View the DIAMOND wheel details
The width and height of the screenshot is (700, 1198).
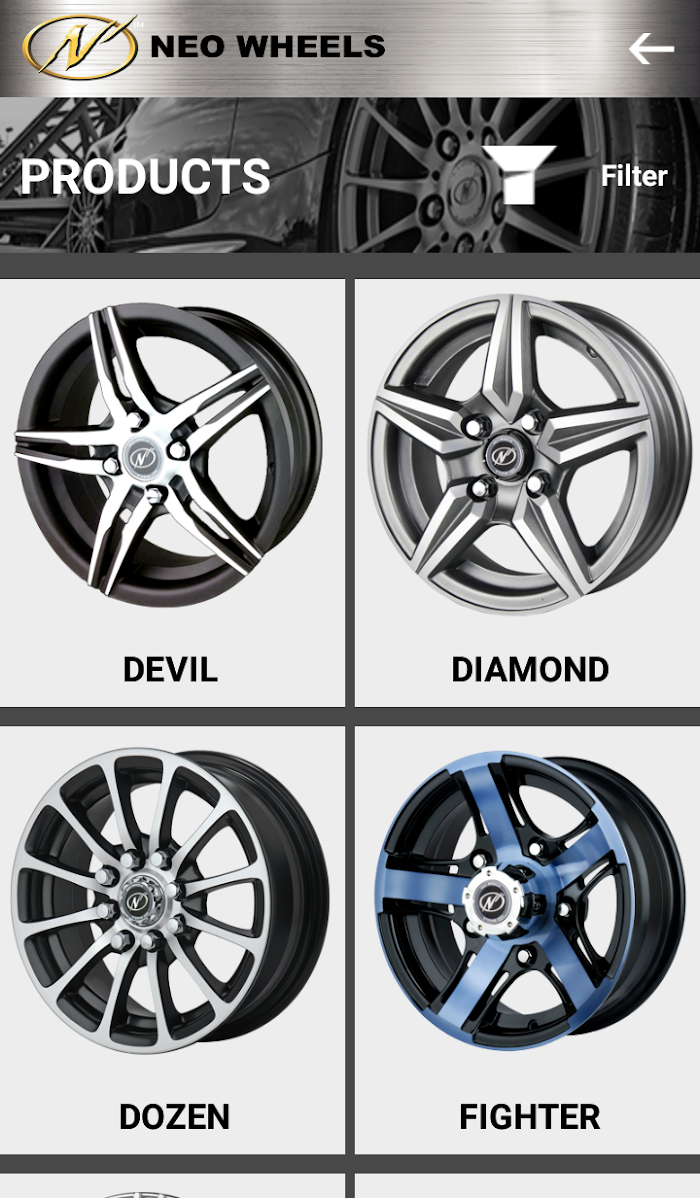coord(528,493)
